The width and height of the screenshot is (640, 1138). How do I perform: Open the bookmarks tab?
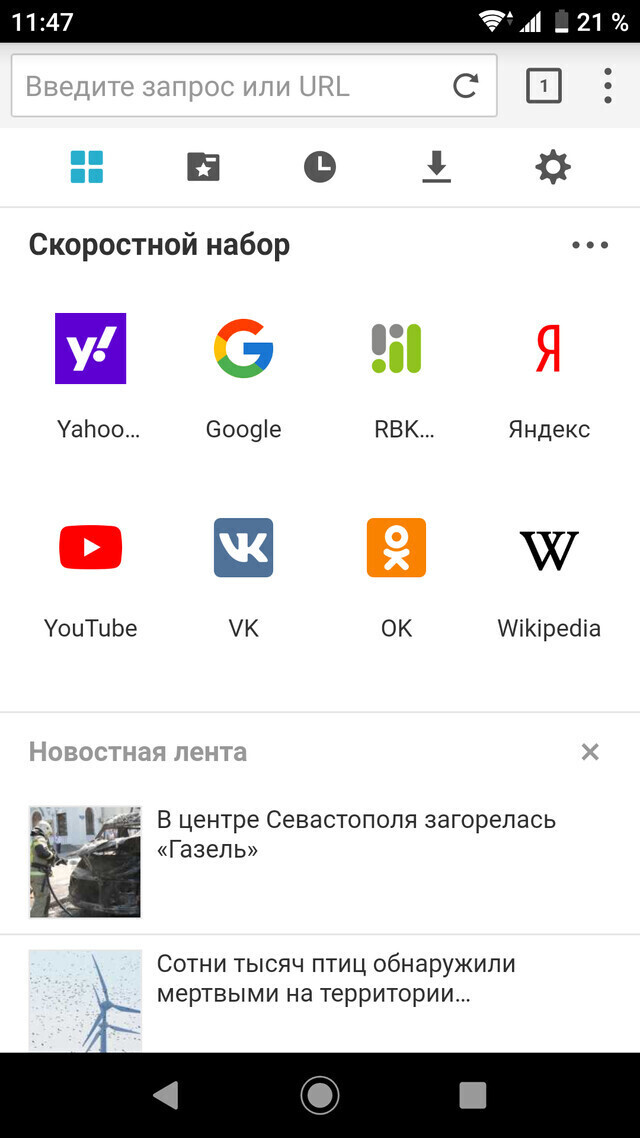click(203, 167)
